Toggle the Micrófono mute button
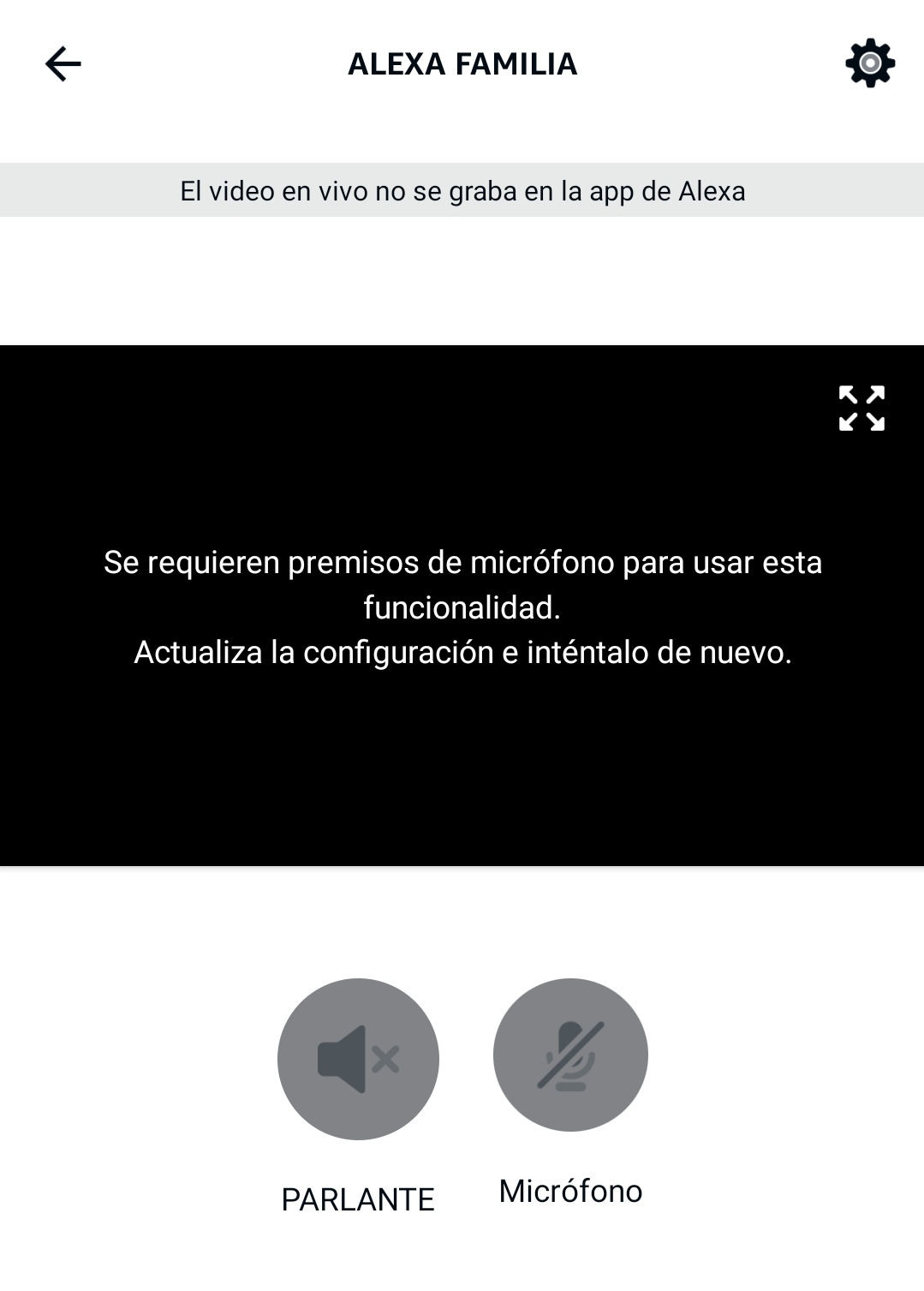 [570, 1055]
